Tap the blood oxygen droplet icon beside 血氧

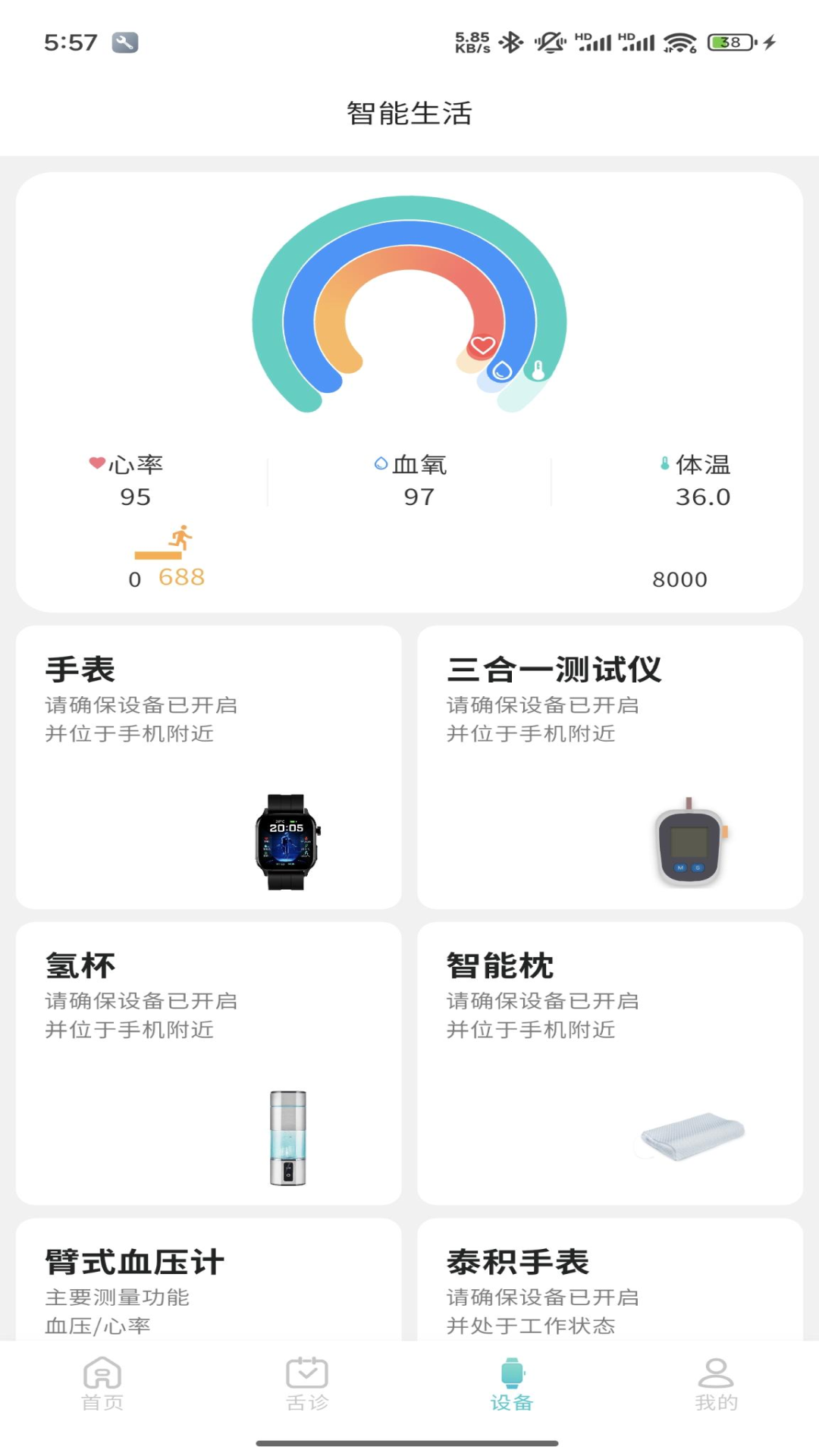point(379,463)
